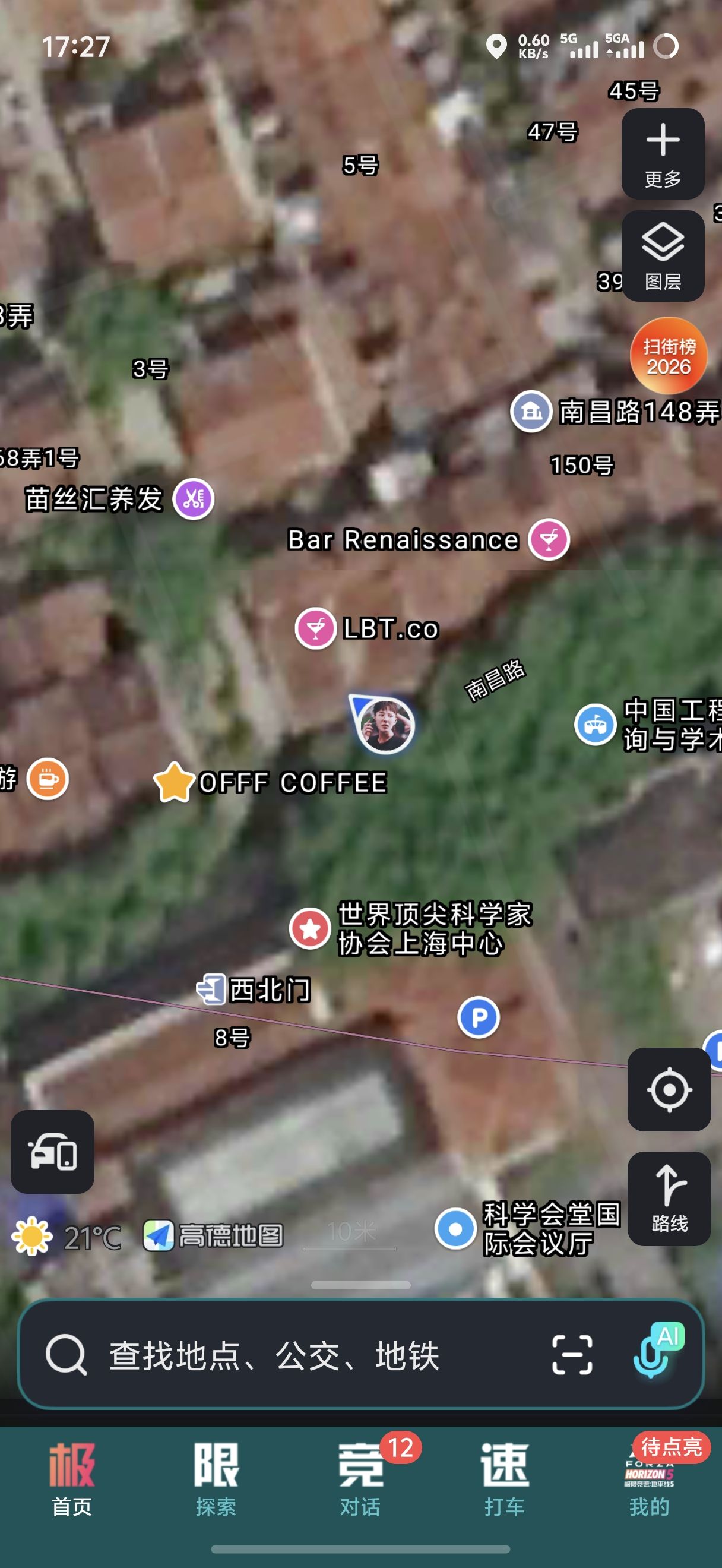This screenshot has width=722, height=1568.
Task: Go to the 首页 tab
Action: click(72, 1478)
